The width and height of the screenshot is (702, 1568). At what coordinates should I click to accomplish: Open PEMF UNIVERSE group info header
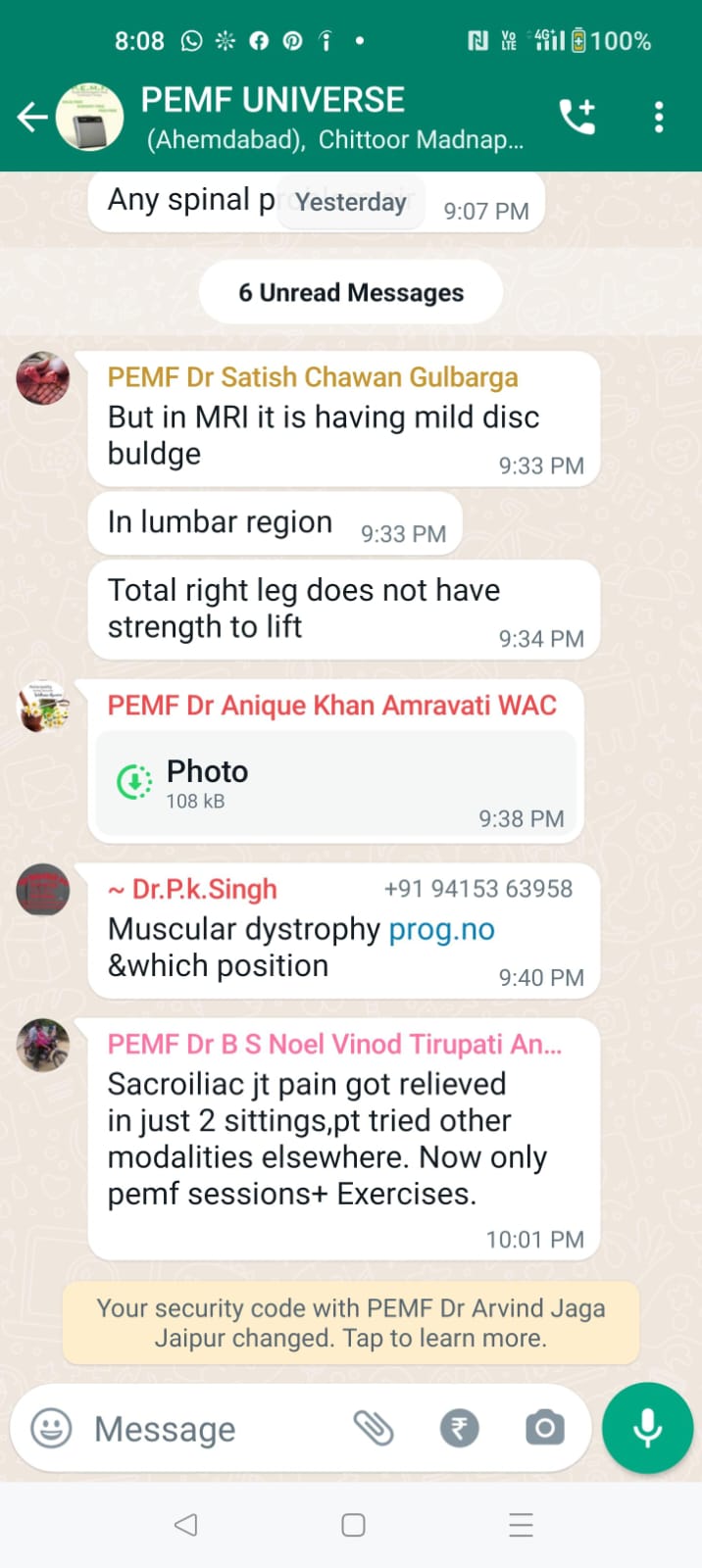(333, 118)
